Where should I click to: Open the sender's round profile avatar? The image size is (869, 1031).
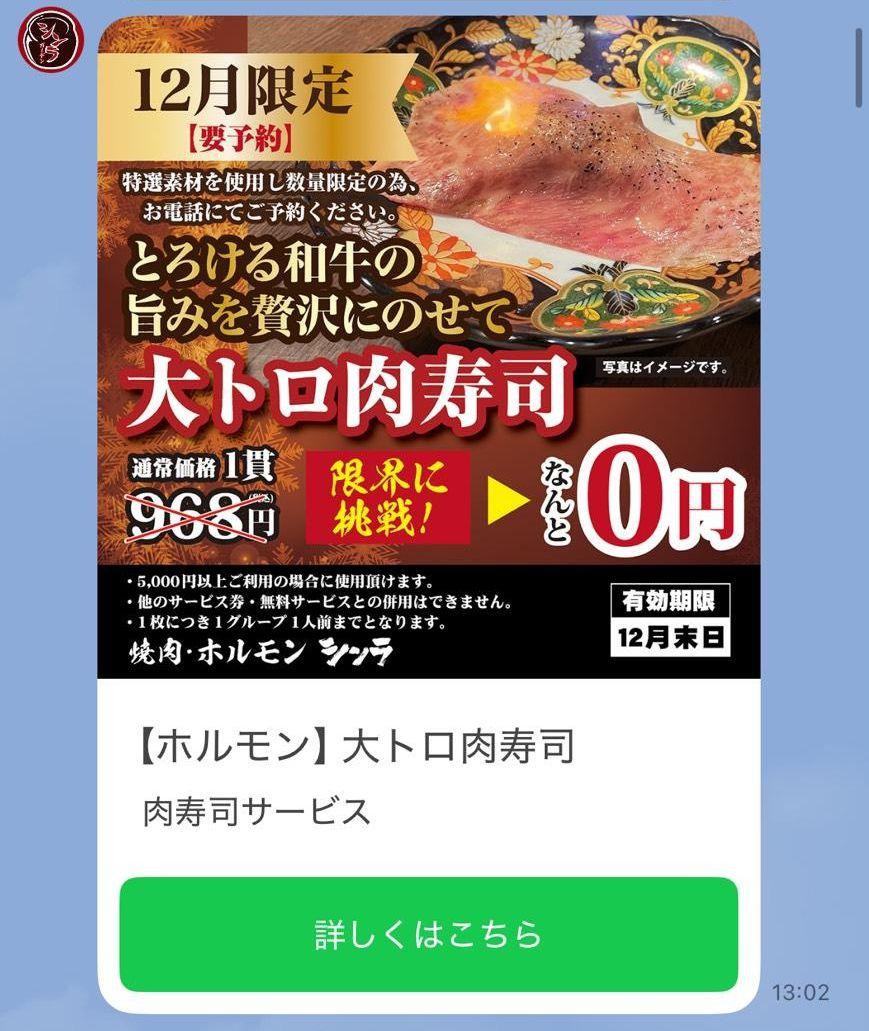click(51, 41)
